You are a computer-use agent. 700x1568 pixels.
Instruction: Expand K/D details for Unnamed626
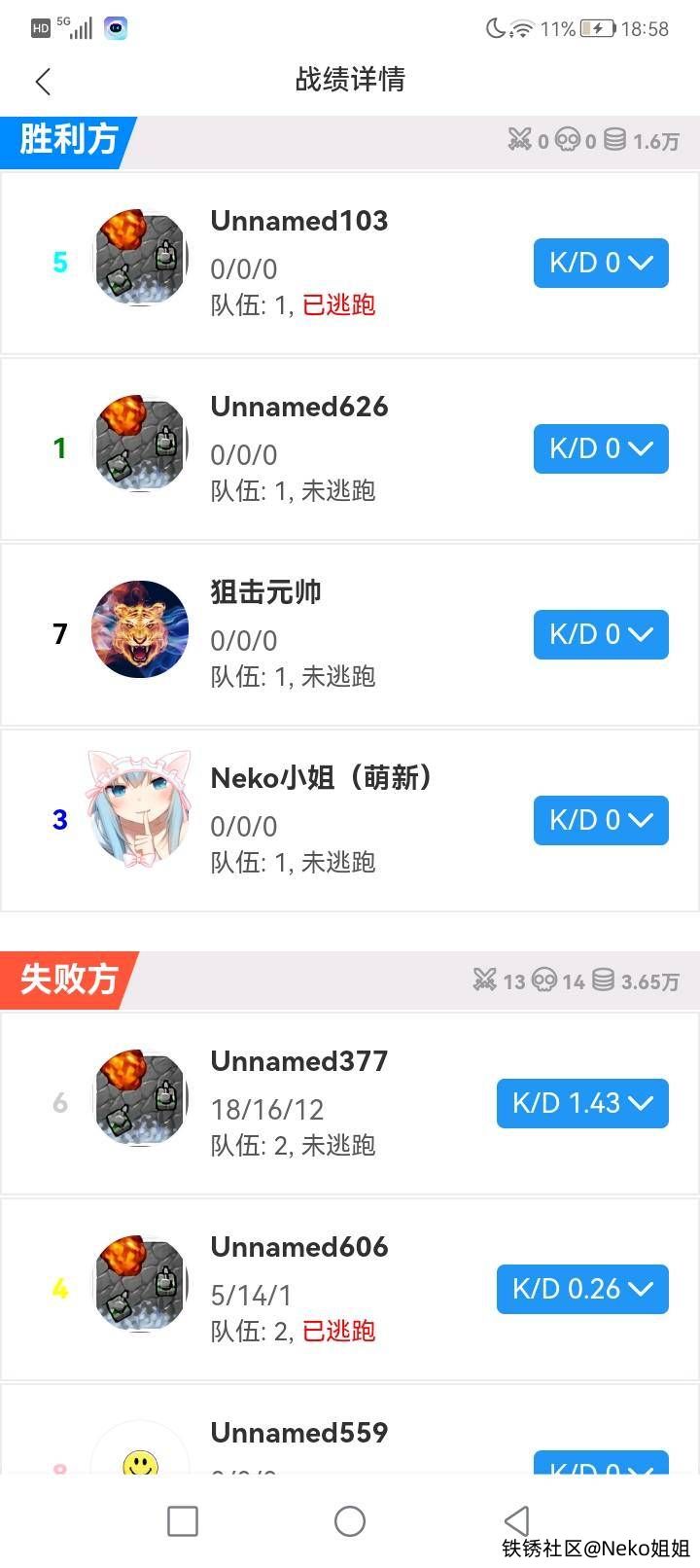pyautogui.click(x=601, y=448)
